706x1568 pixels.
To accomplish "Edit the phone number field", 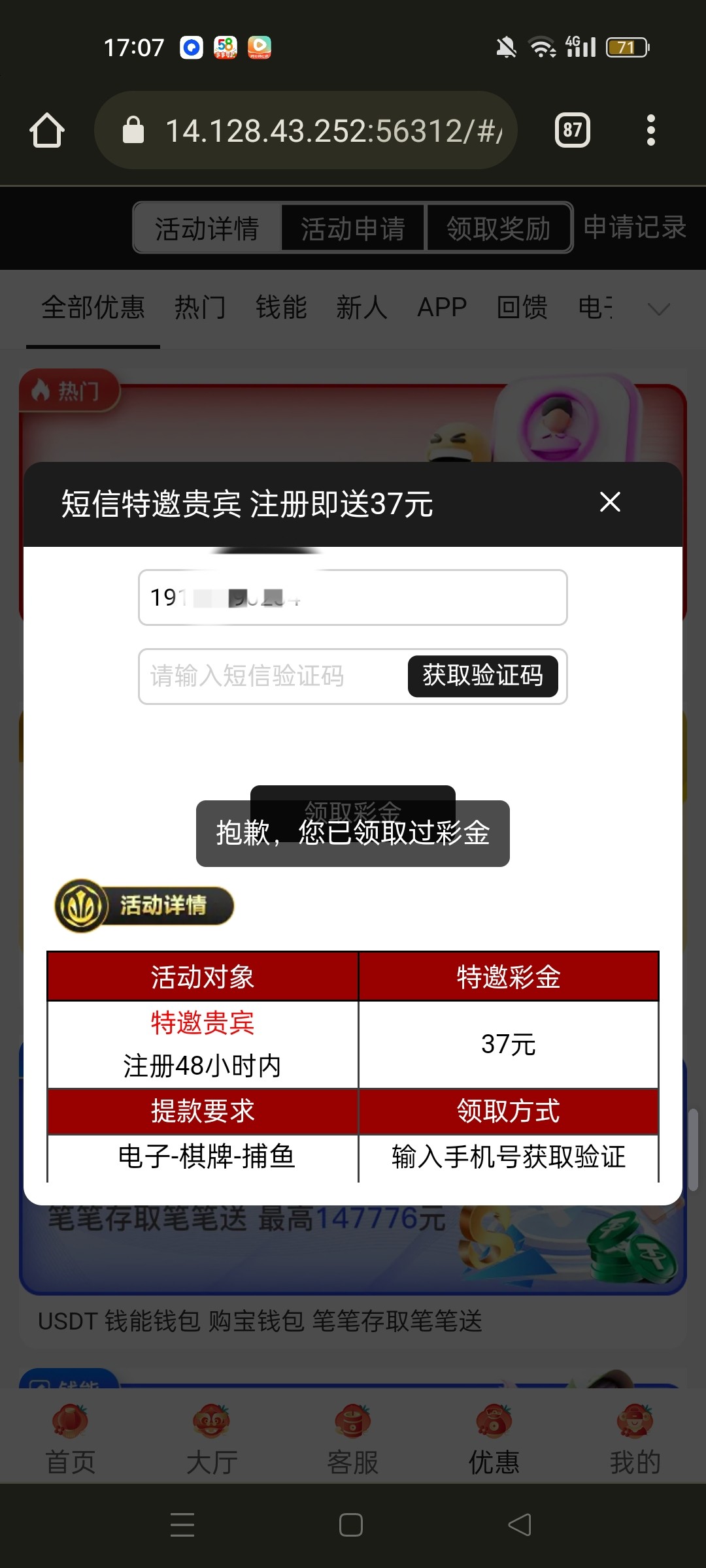I will tap(353, 597).
